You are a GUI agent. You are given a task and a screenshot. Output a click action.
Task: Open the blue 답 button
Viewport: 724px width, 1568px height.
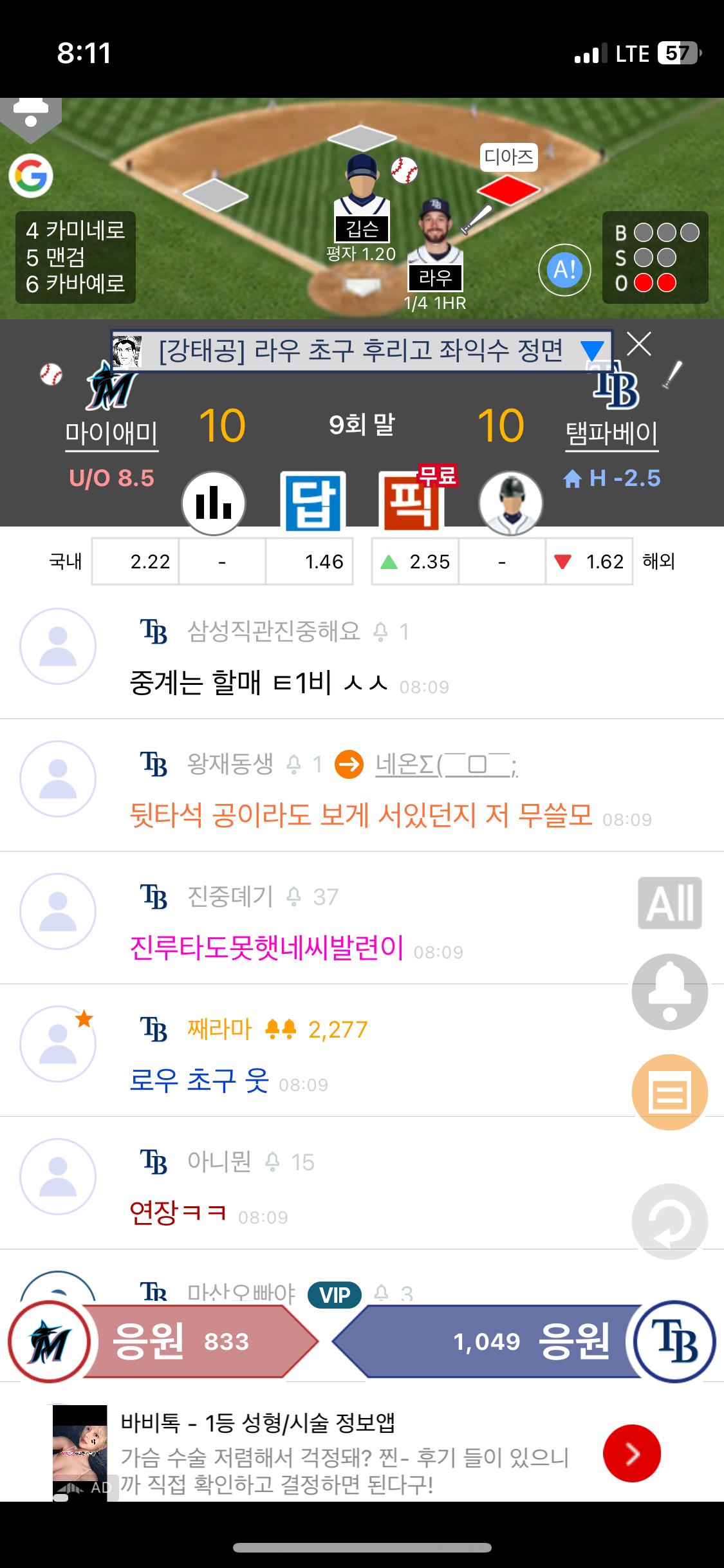point(313,502)
